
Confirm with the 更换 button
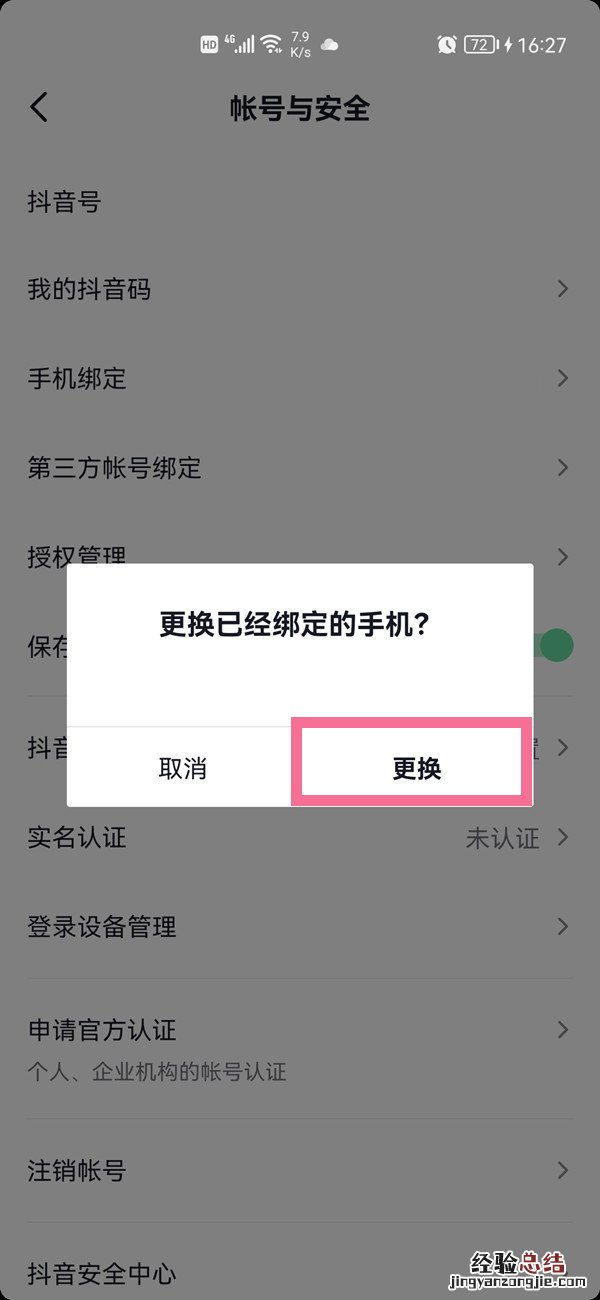click(416, 768)
